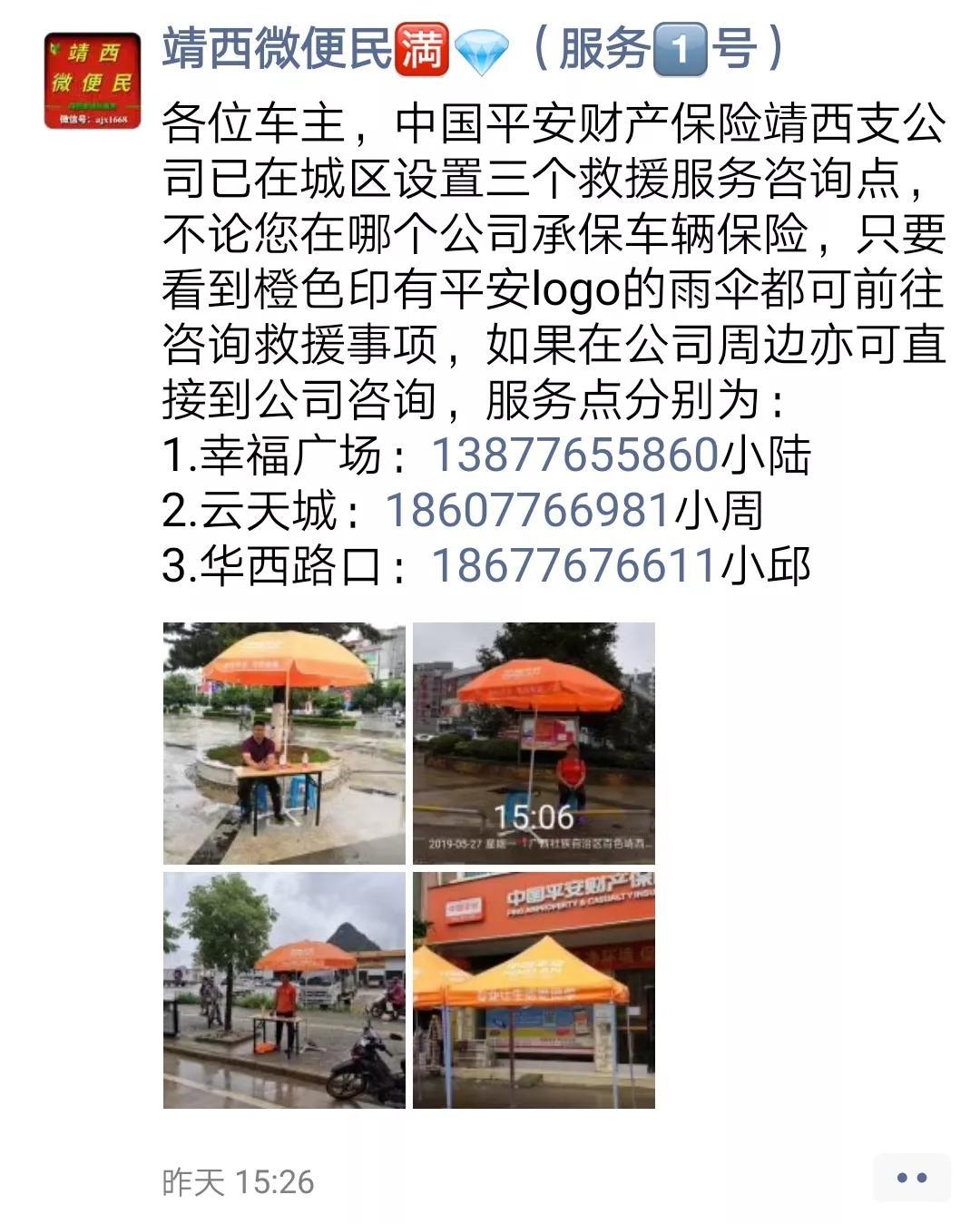Open photo with motorcycle and umbrella
The height and width of the screenshot is (1224, 980).
click(284, 990)
